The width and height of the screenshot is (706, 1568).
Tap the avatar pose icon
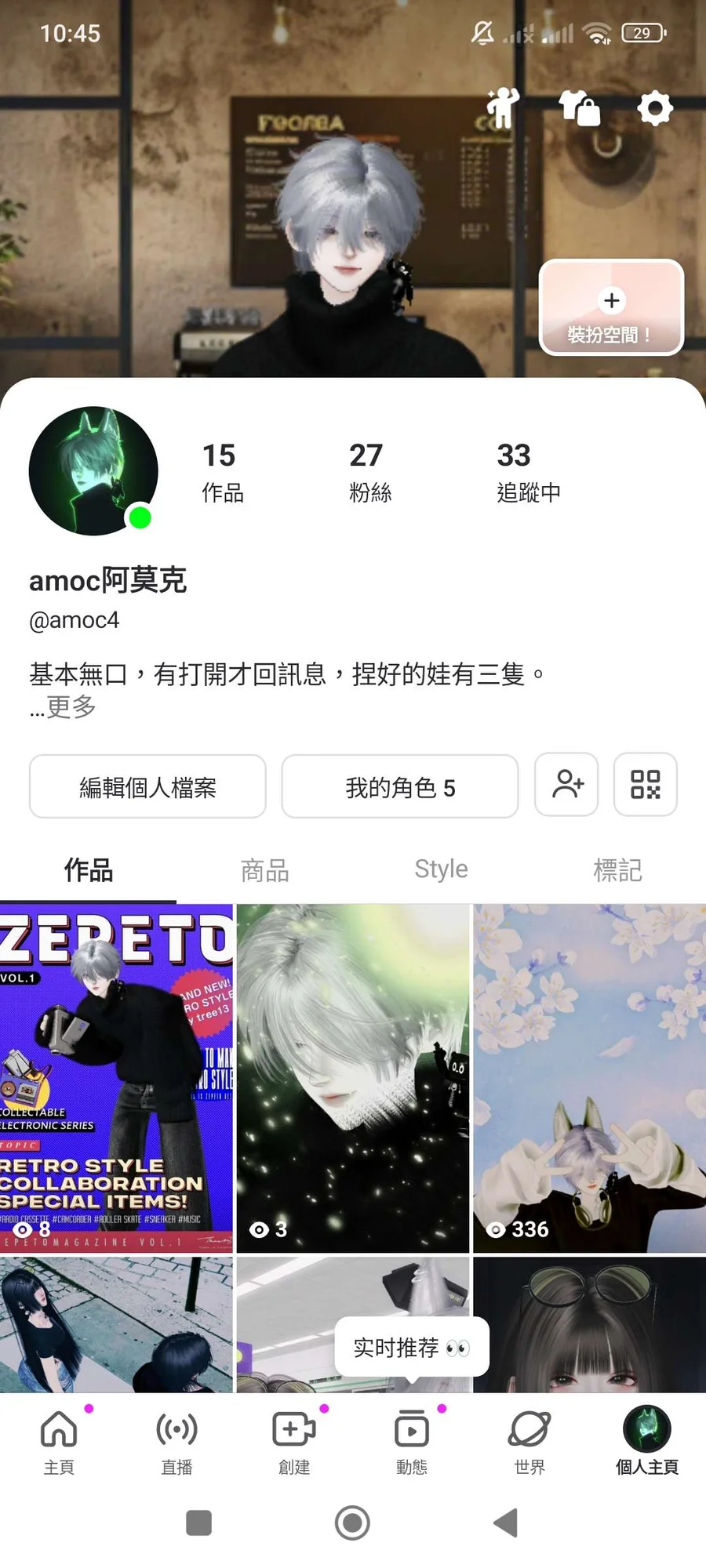click(502, 108)
